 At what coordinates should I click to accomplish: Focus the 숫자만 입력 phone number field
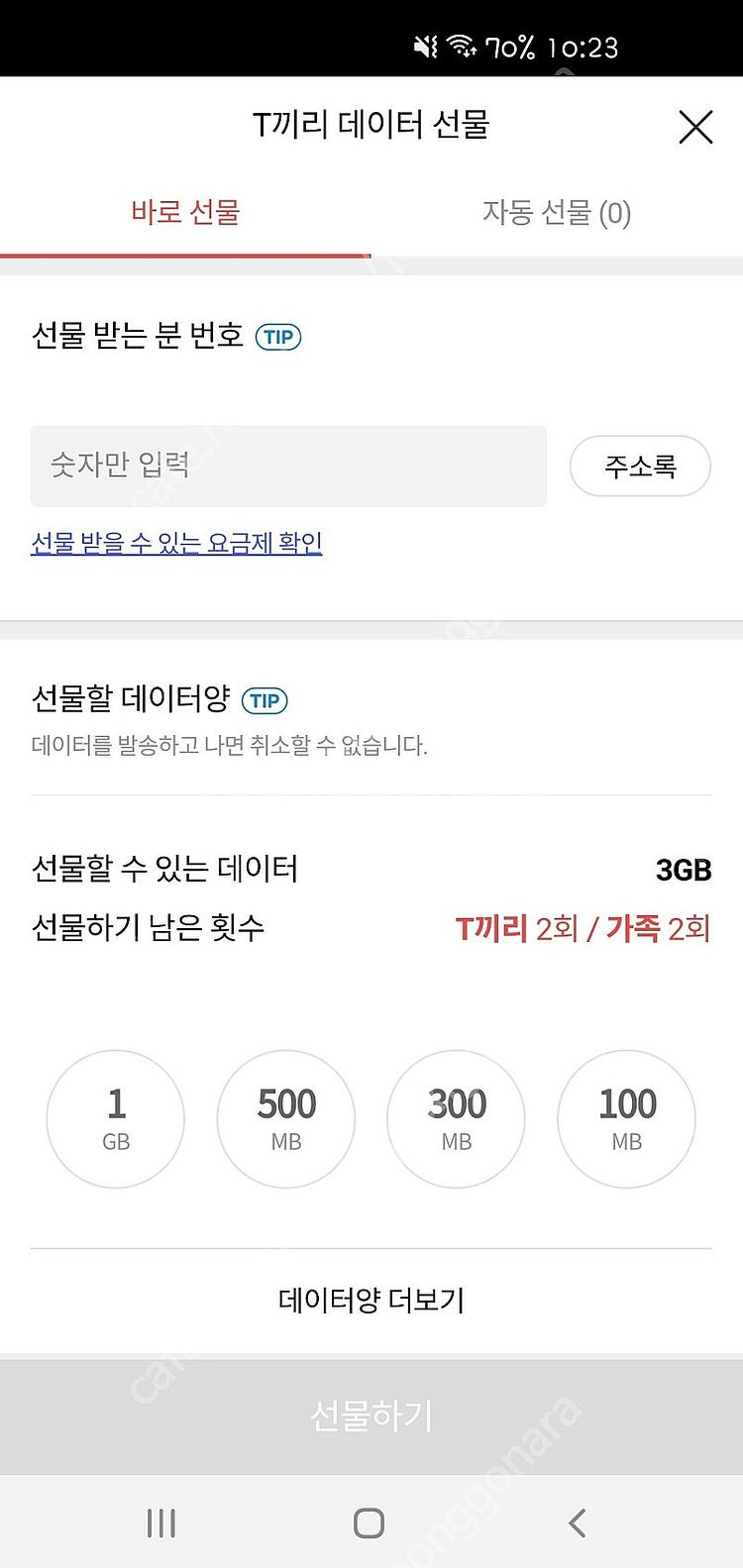(288, 466)
